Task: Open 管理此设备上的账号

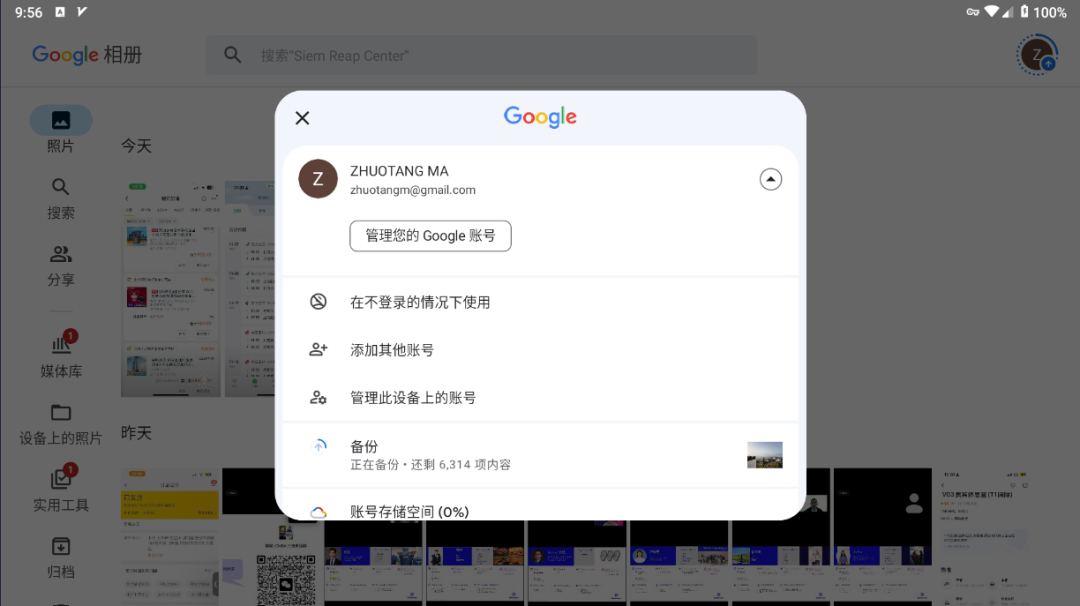Action: [x=413, y=398]
